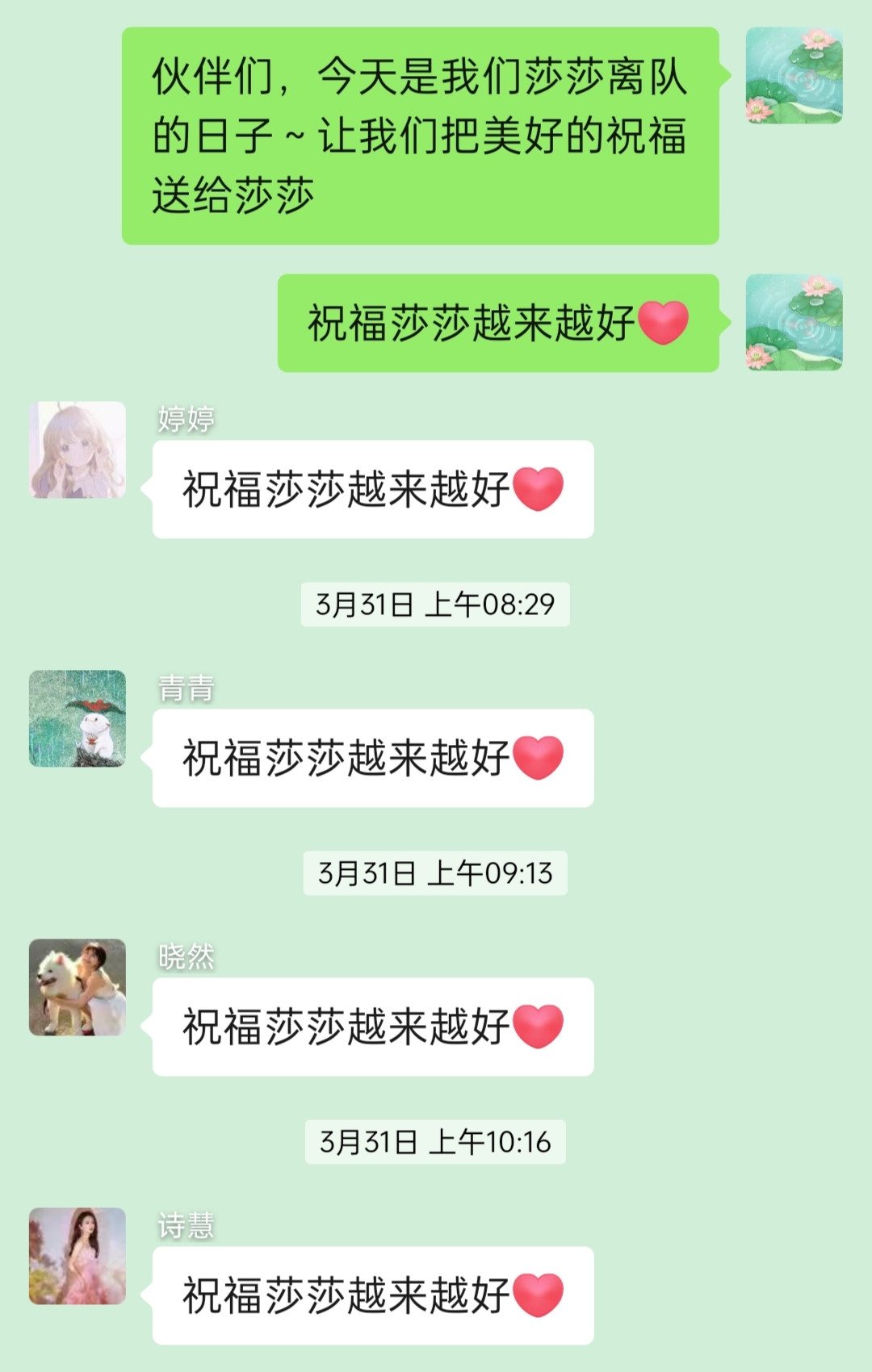The height and width of the screenshot is (1372, 872).
Task: Tap own avatar beside 伙伴们 announcement message
Action: tap(794, 75)
